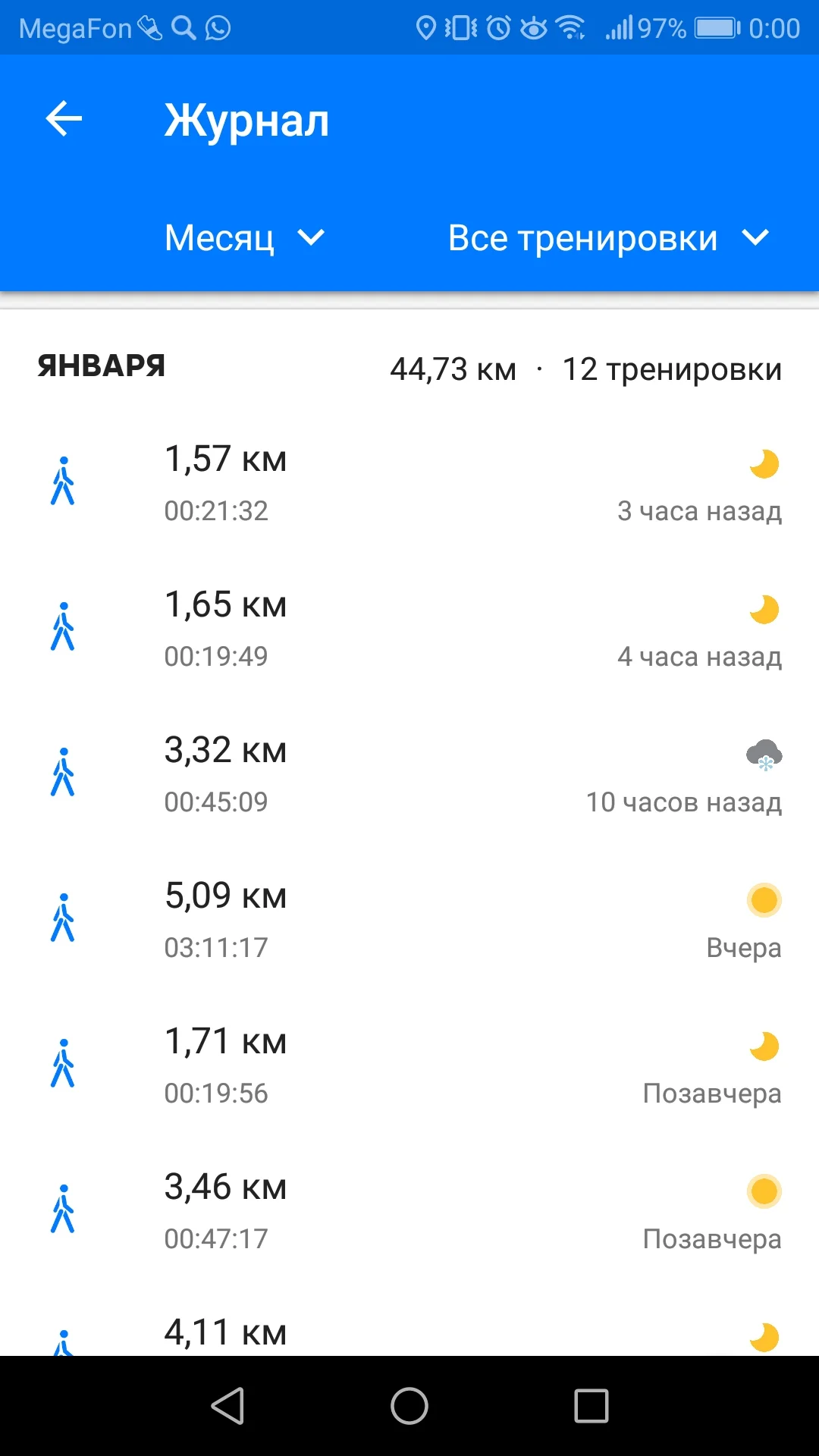819x1456 pixels.
Task: Open the 1,65 км workout
Action: pos(409,628)
